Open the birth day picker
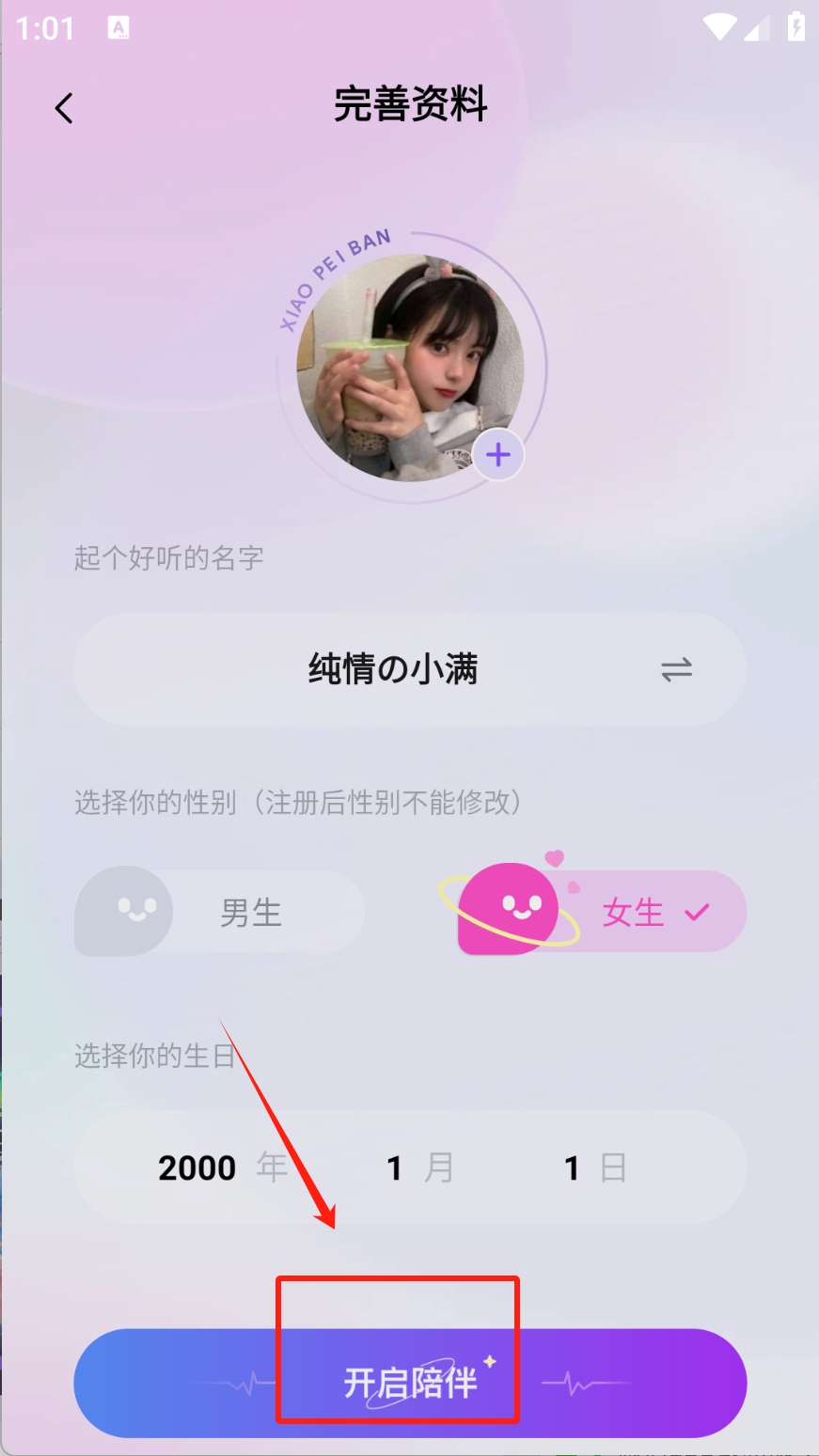Viewport: 819px width, 1456px height. point(594,1167)
